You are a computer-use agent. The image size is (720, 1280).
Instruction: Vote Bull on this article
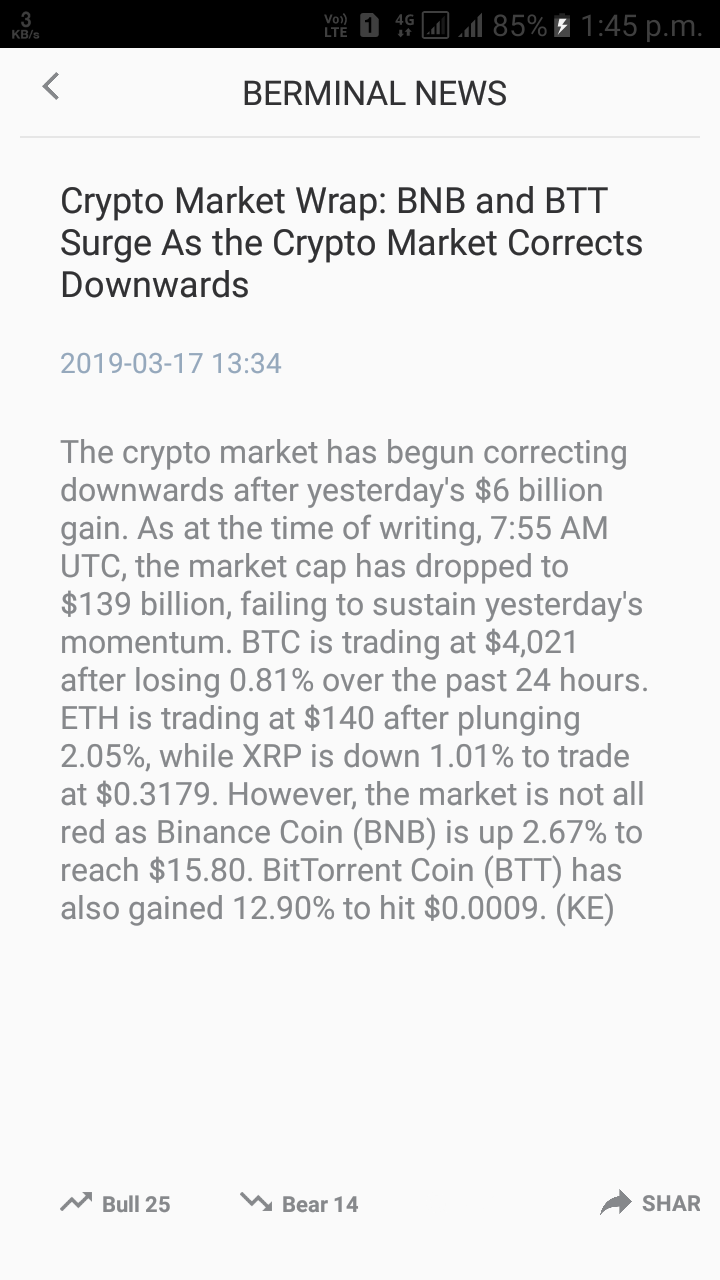click(116, 1203)
